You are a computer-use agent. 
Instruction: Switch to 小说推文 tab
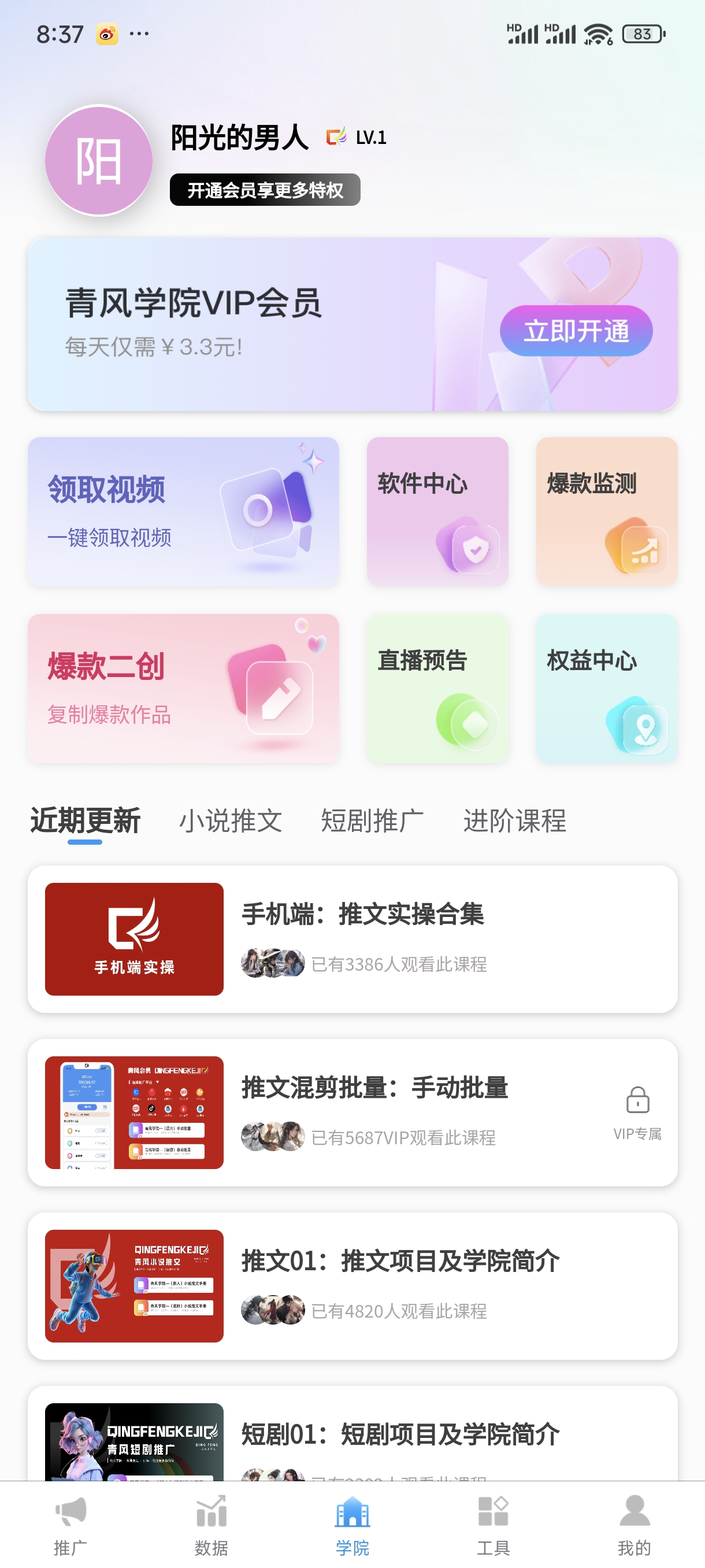(231, 820)
